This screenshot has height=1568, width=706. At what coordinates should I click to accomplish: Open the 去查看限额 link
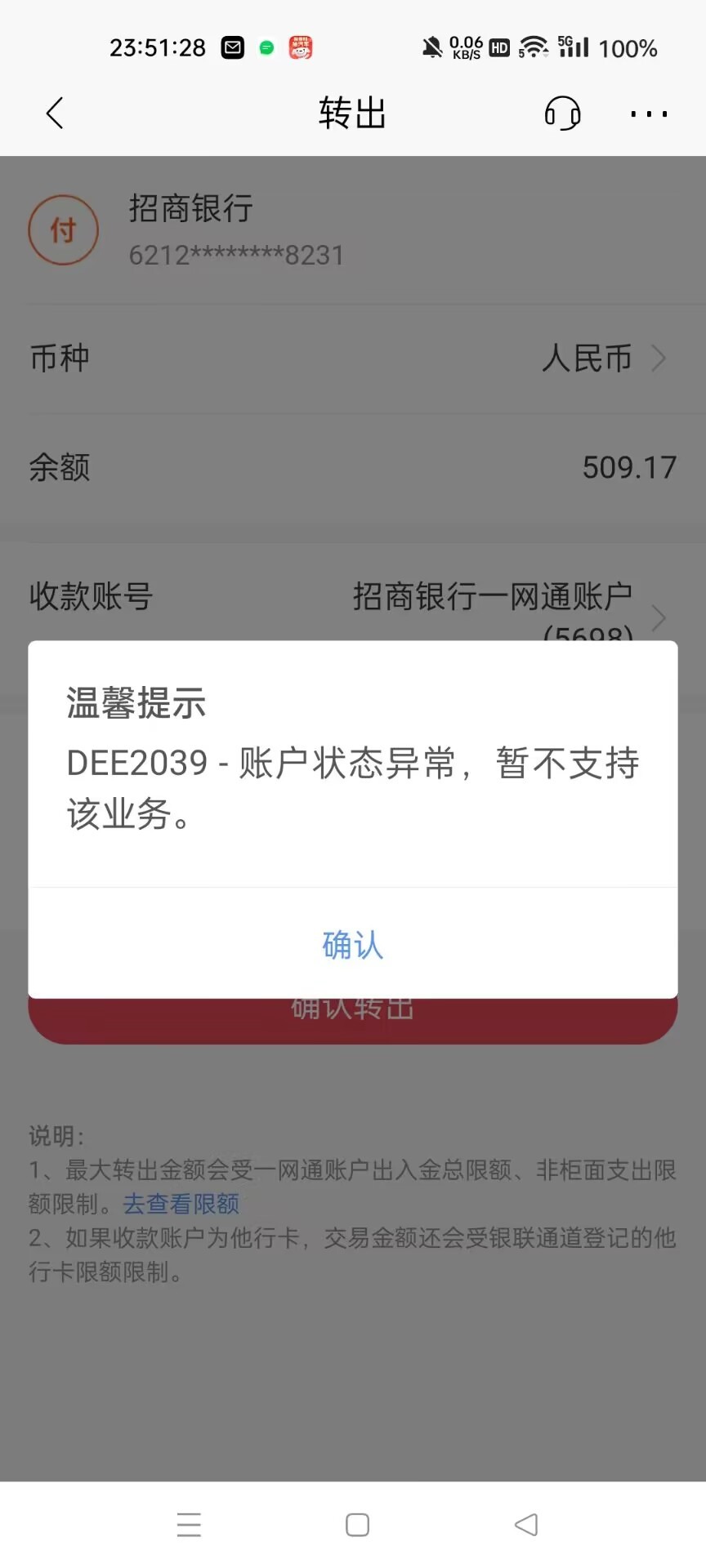pos(181,1204)
